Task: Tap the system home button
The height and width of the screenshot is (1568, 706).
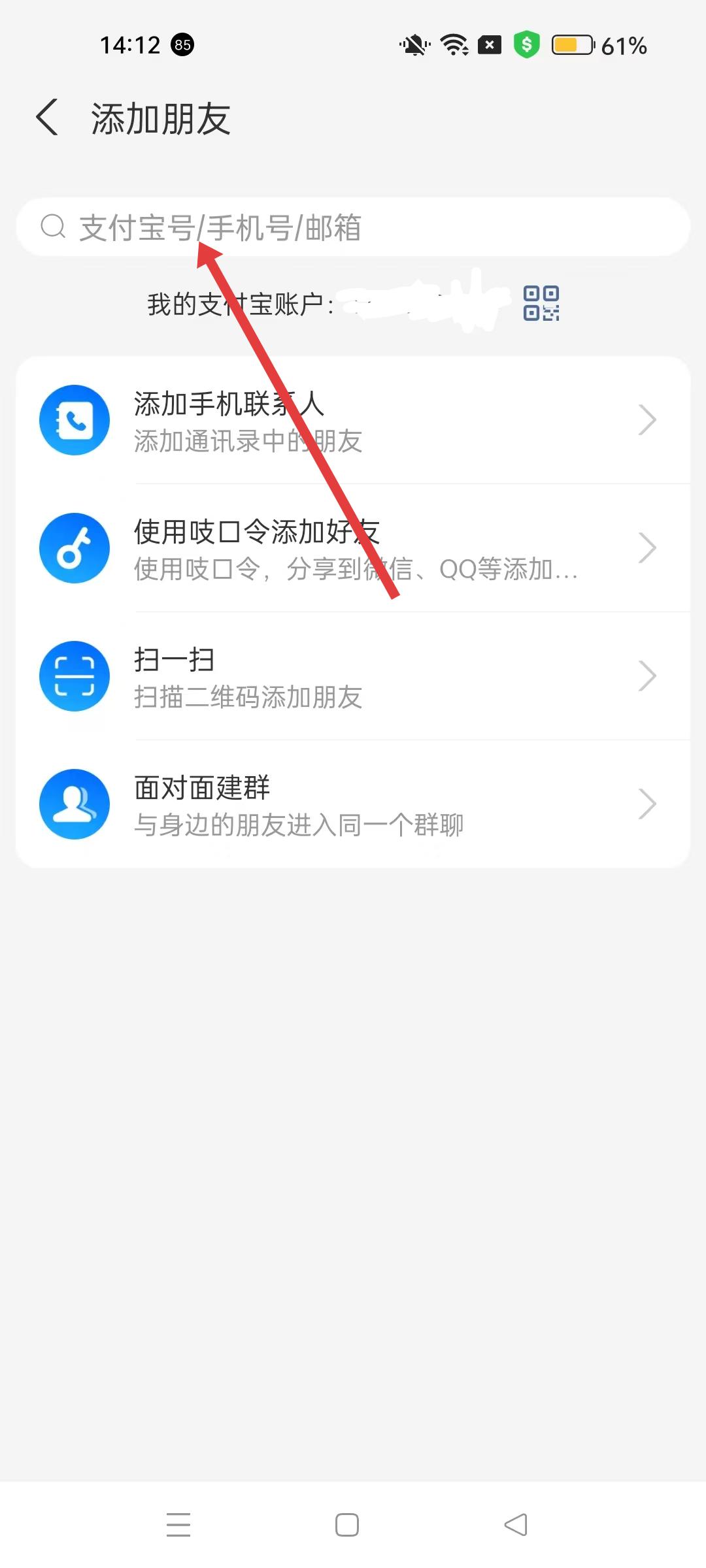Action: coord(346,1525)
